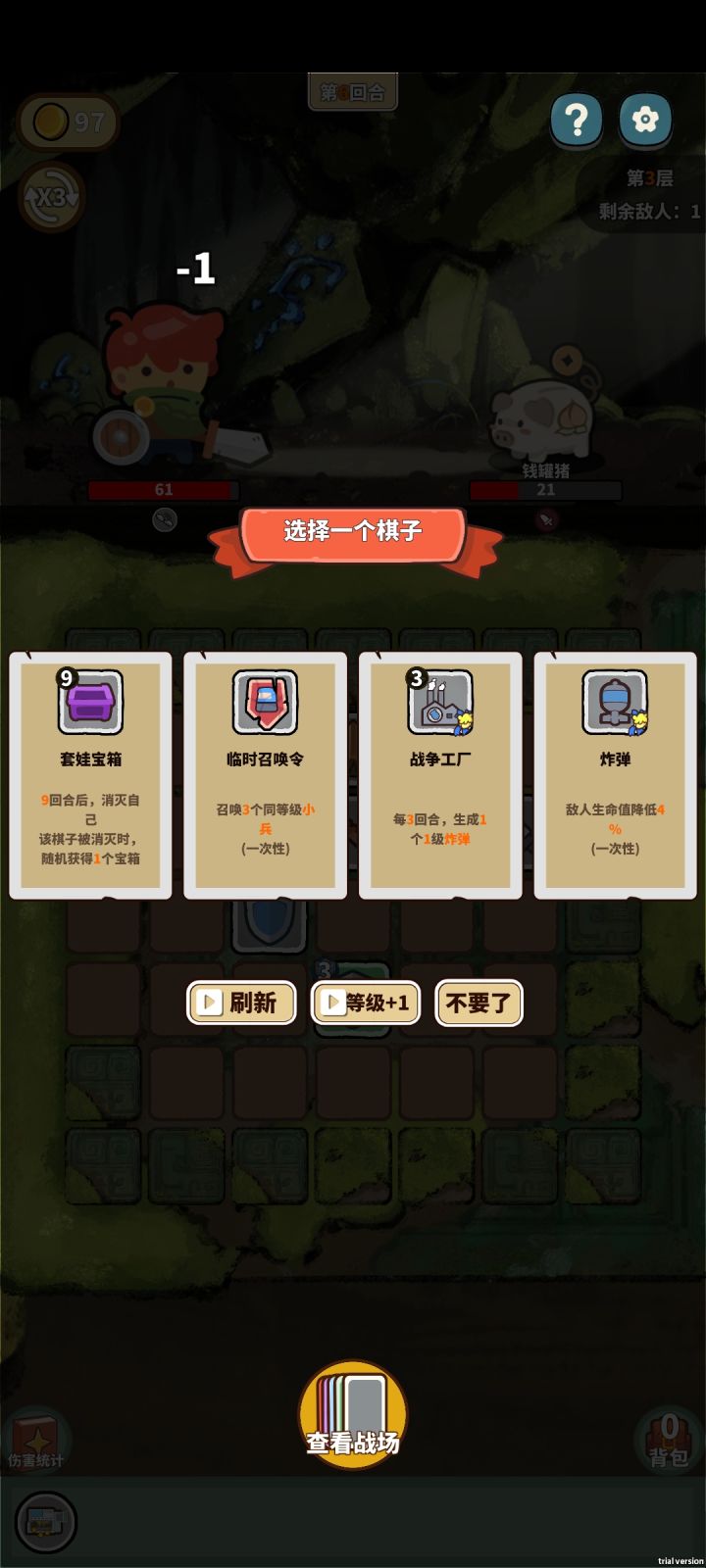Select the summon horn icon on 临时召唤令 card

pyautogui.click(x=265, y=704)
